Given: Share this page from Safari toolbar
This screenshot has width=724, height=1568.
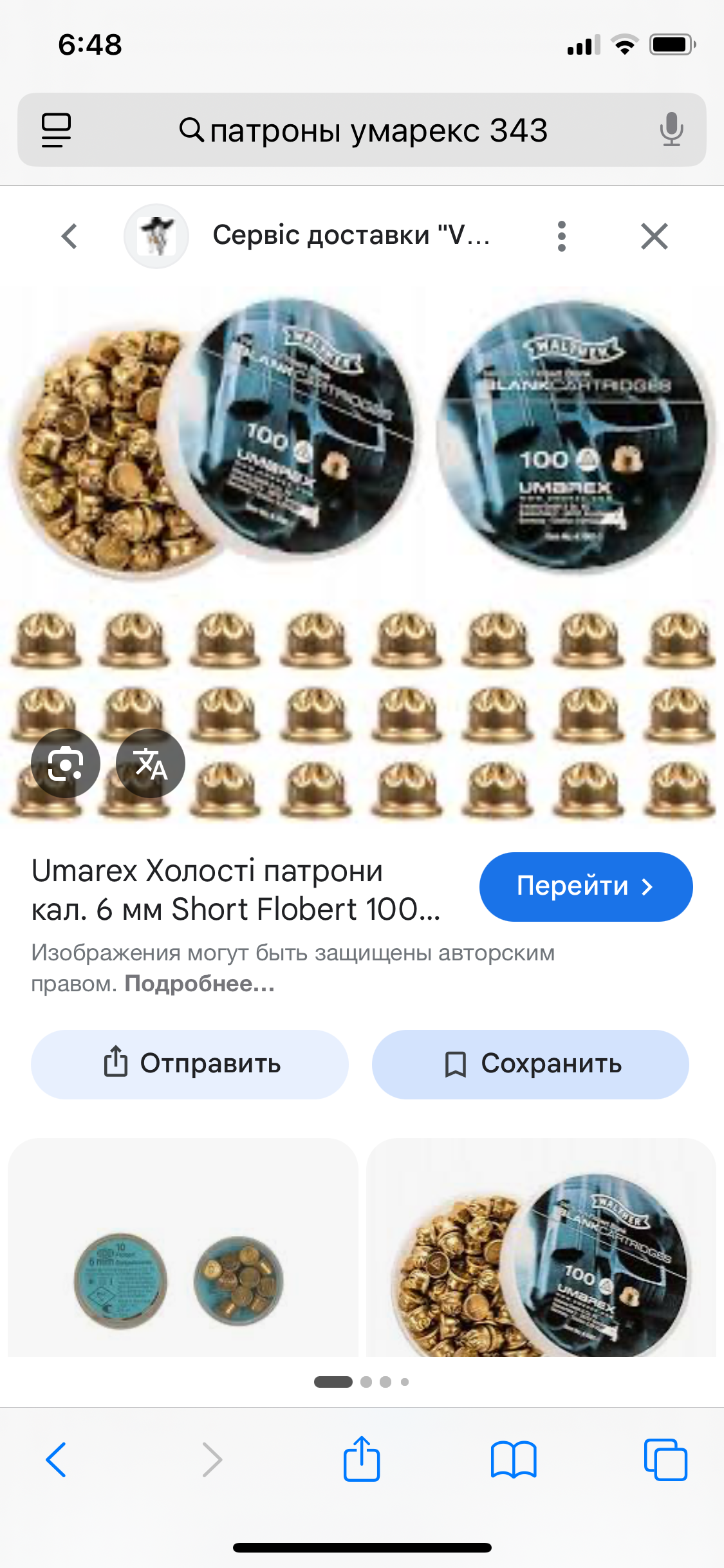Looking at the screenshot, I should pos(362,1459).
